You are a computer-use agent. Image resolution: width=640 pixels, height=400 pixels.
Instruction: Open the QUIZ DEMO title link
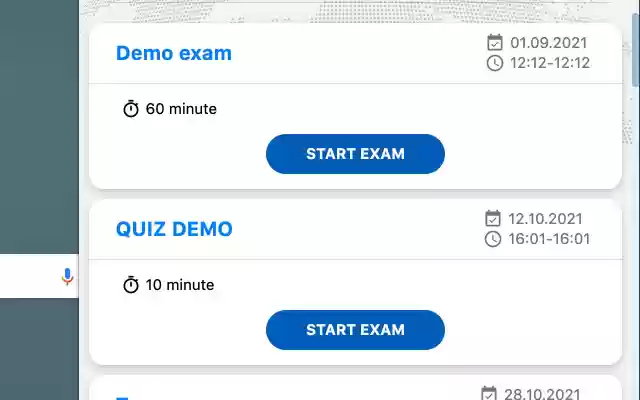pos(174,229)
